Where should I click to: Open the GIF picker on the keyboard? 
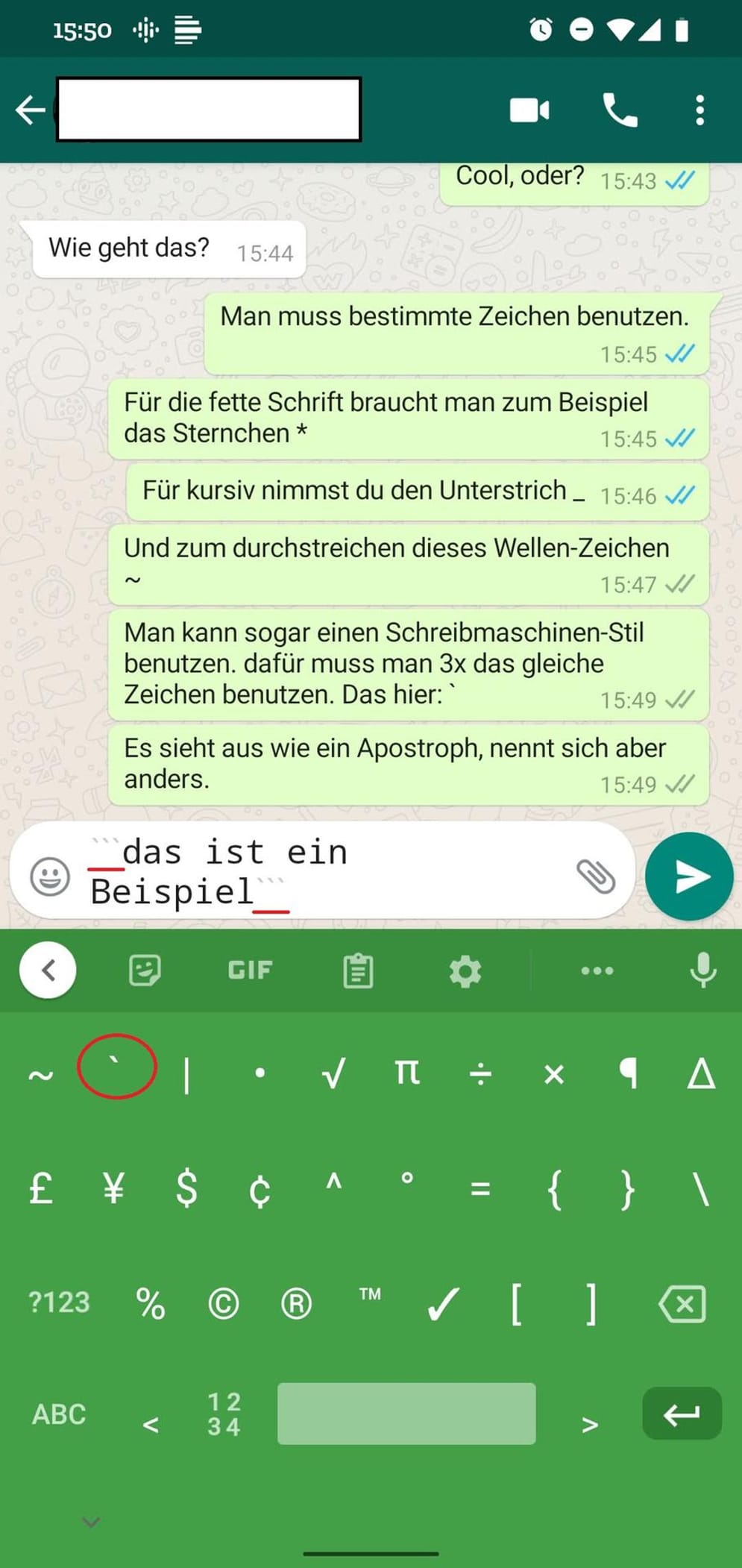click(249, 970)
